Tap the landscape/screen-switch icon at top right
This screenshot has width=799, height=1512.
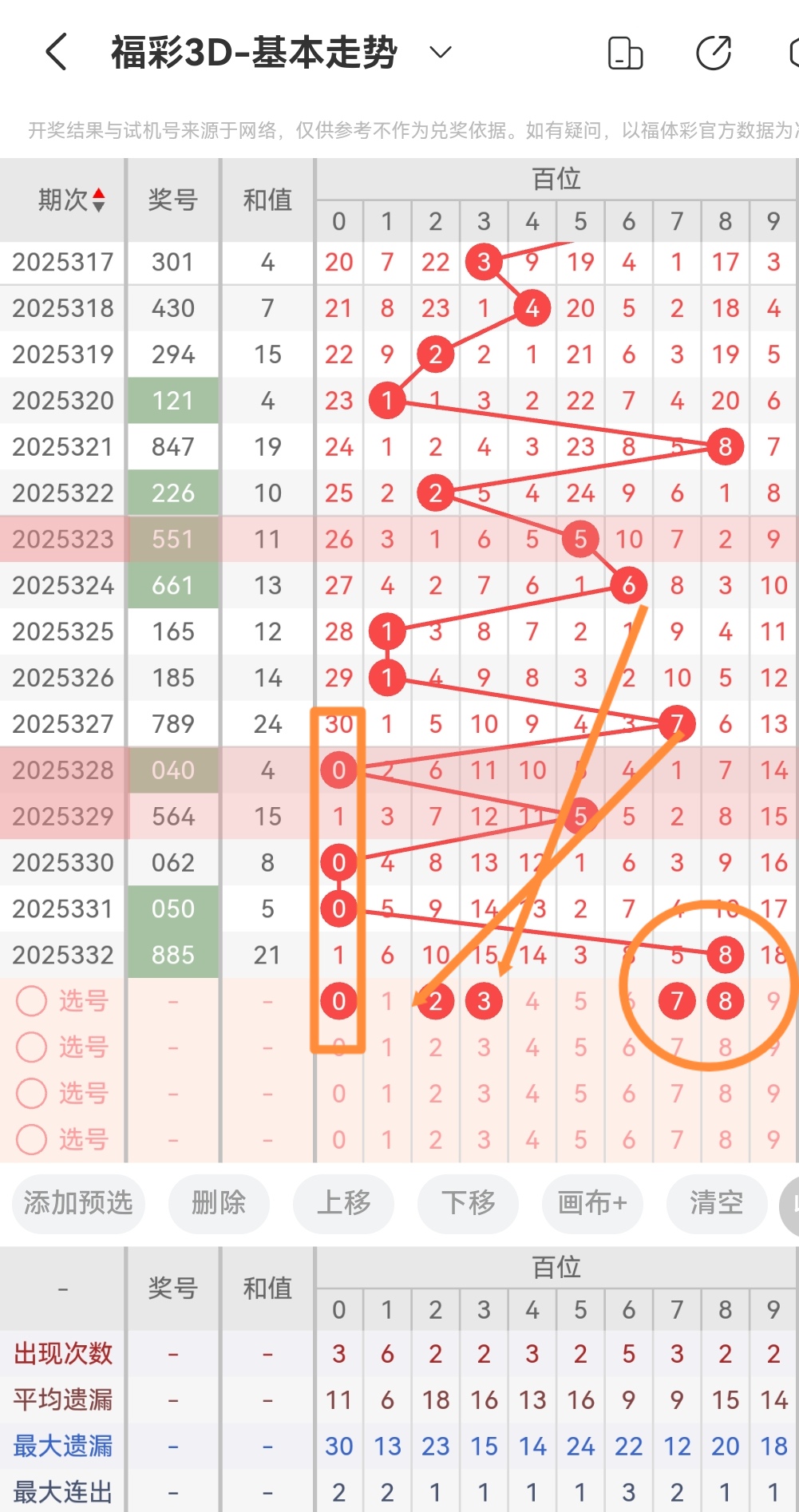[x=626, y=51]
